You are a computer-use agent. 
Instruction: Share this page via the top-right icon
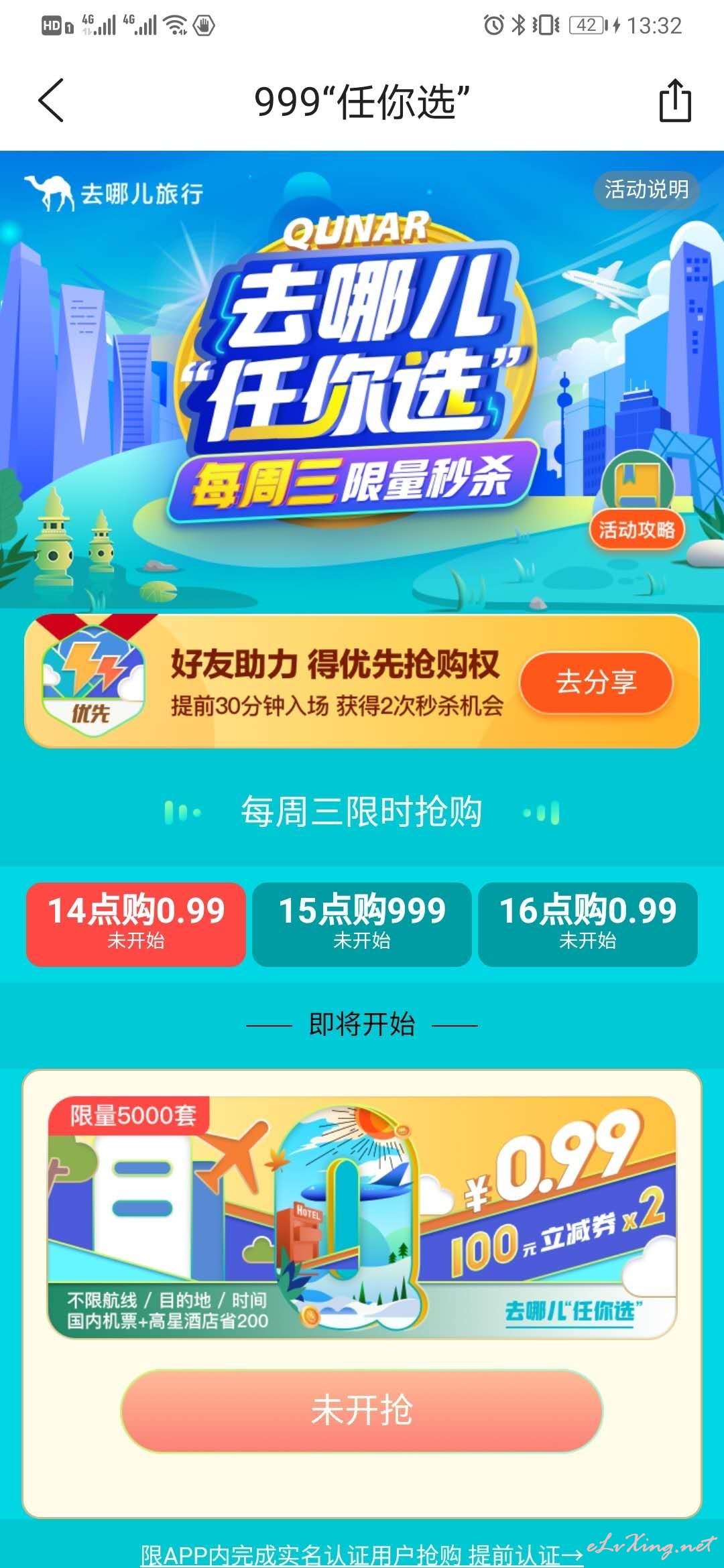click(x=674, y=101)
